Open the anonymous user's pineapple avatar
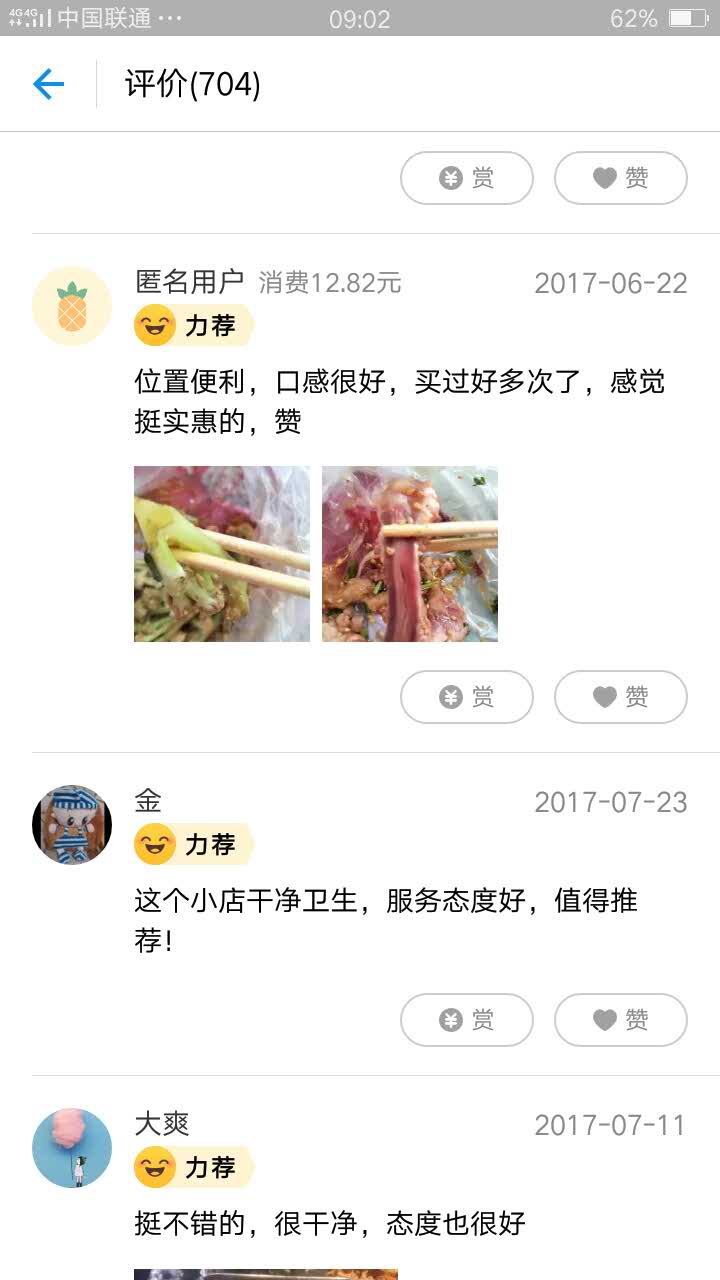The width and height of the screenshot is (720, 1280). pyautogui.click(x=72, y=306)
